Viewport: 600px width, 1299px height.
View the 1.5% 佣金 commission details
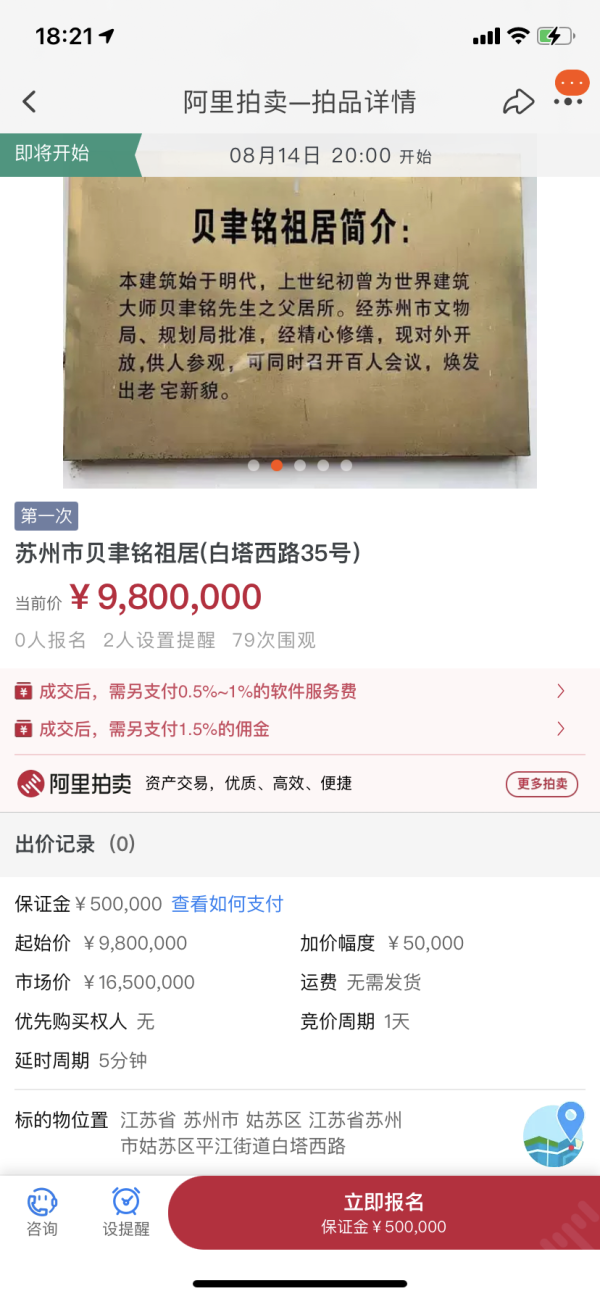pos(290,729)
